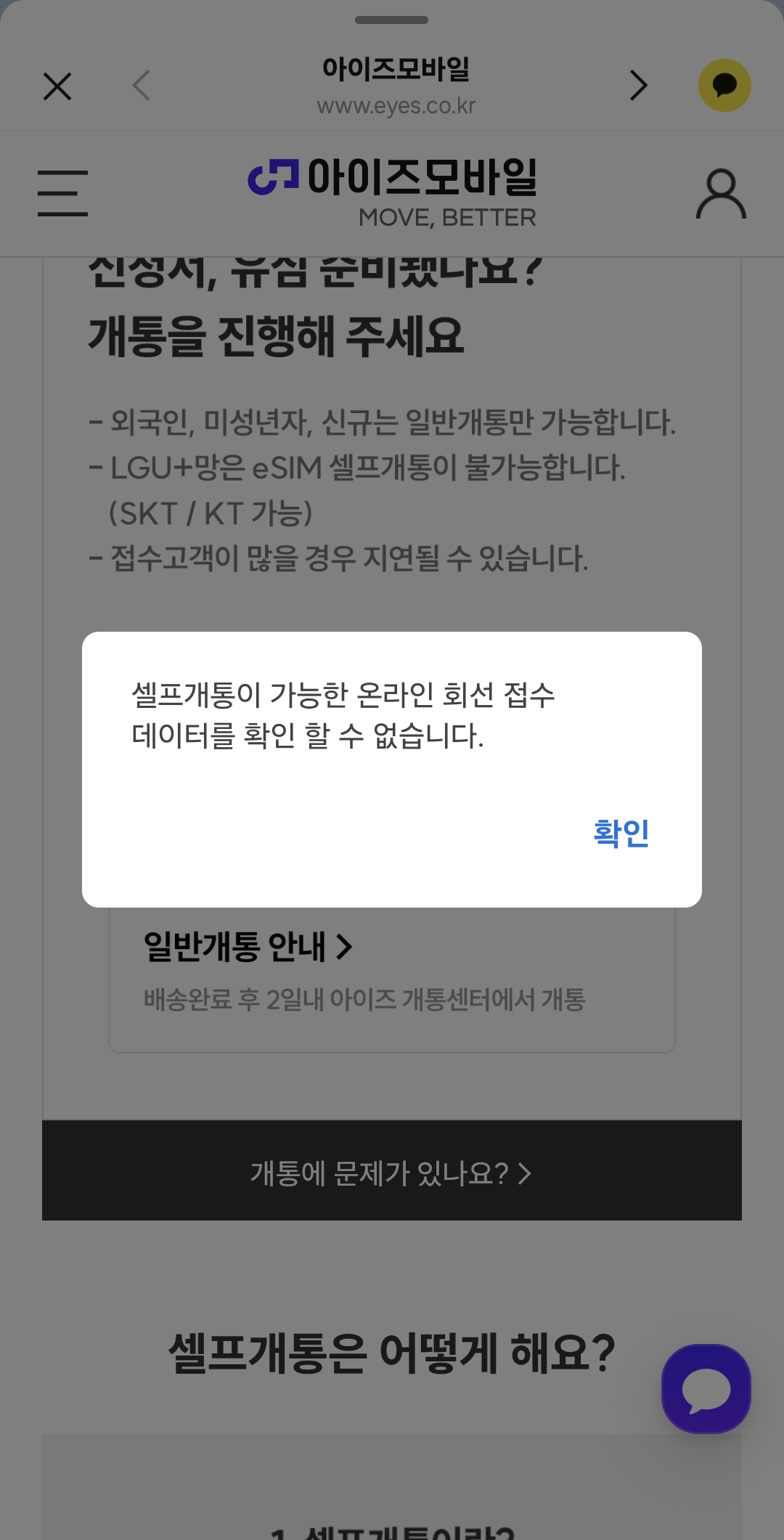Open the 일반개통 안내 card

pyautogui.click(x=392, y=973)
